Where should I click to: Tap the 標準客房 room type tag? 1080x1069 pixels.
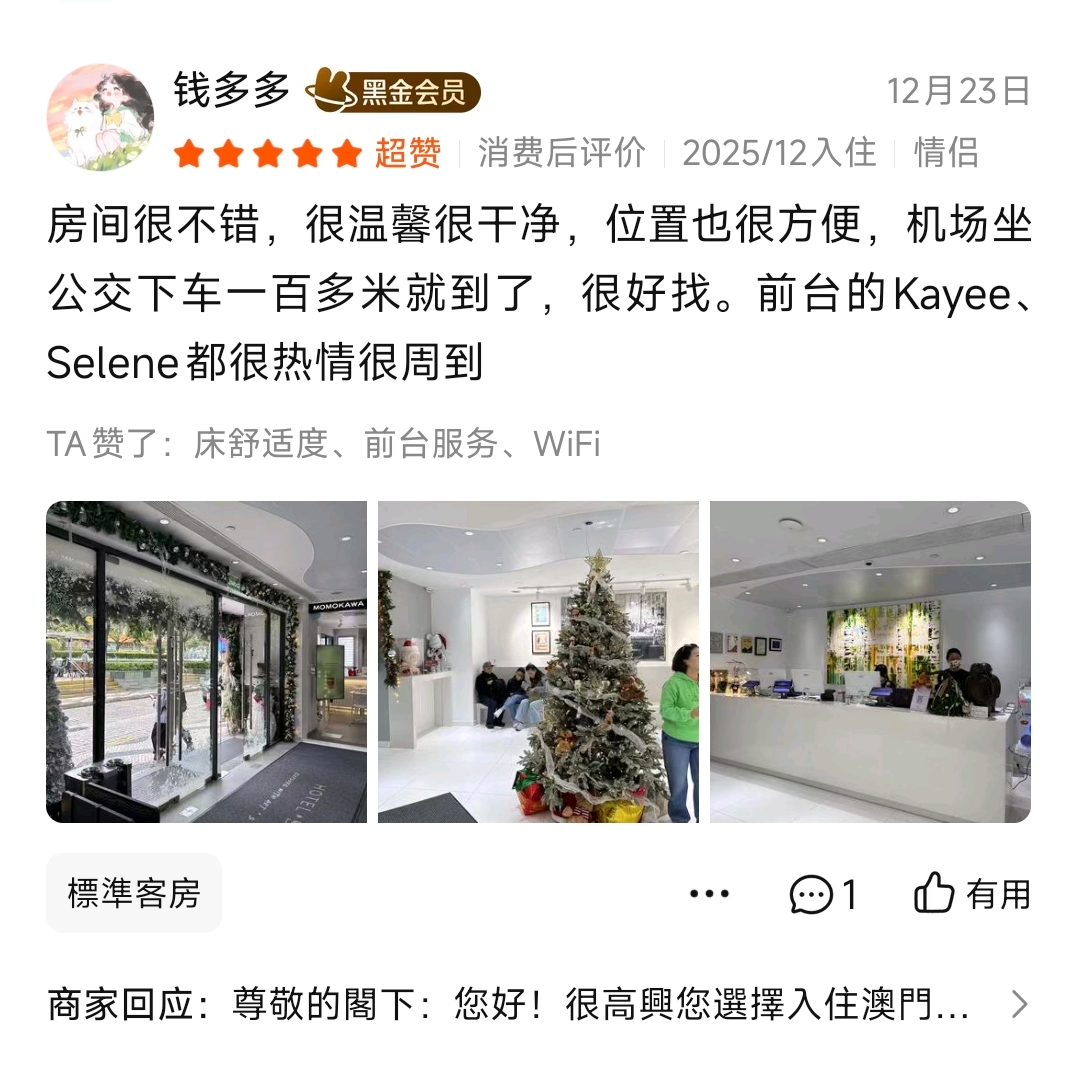[134, 893]
